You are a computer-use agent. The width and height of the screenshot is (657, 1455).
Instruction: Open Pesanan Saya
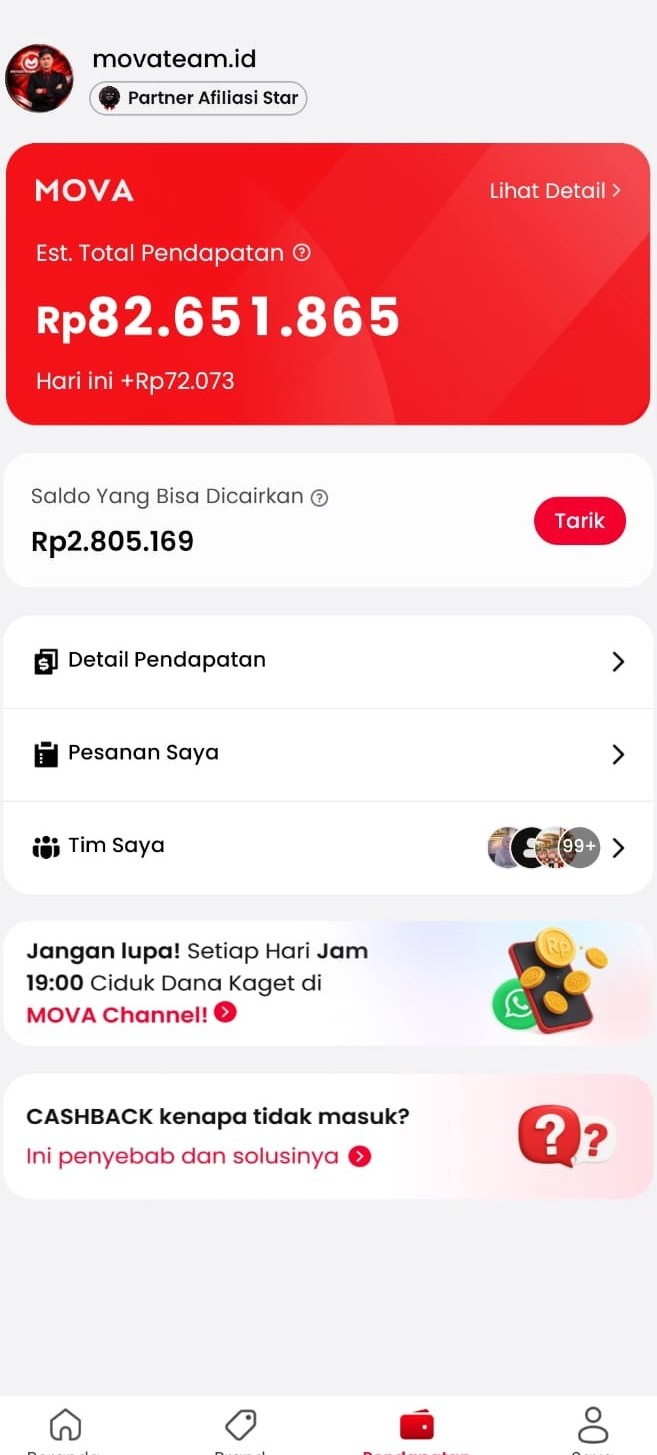pos(328,754)
